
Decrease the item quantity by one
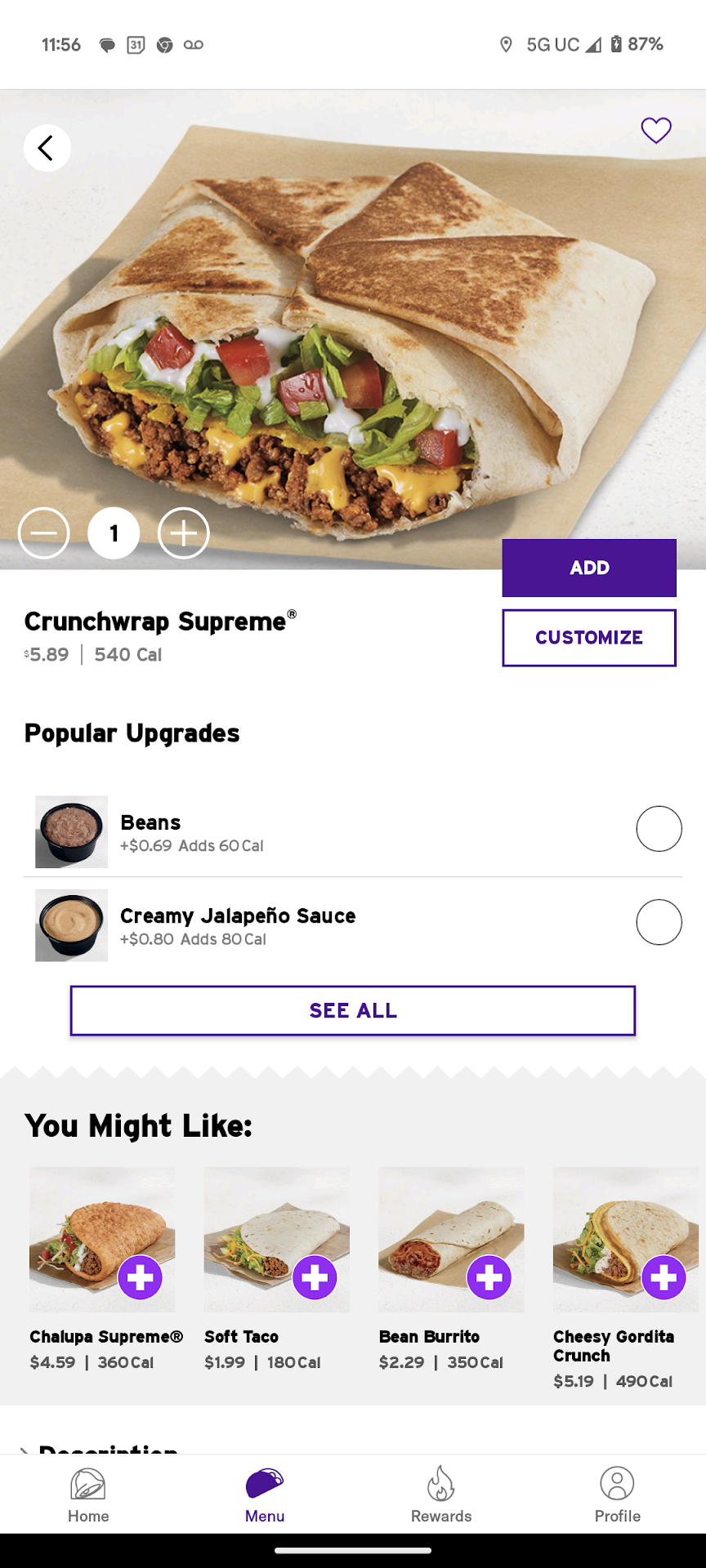pos(44,533)
